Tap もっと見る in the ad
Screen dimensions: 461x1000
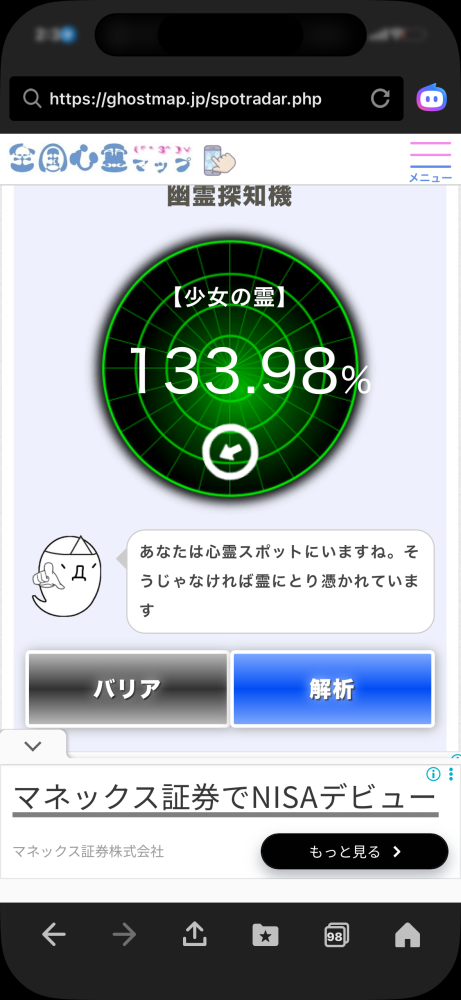(355, 851)
